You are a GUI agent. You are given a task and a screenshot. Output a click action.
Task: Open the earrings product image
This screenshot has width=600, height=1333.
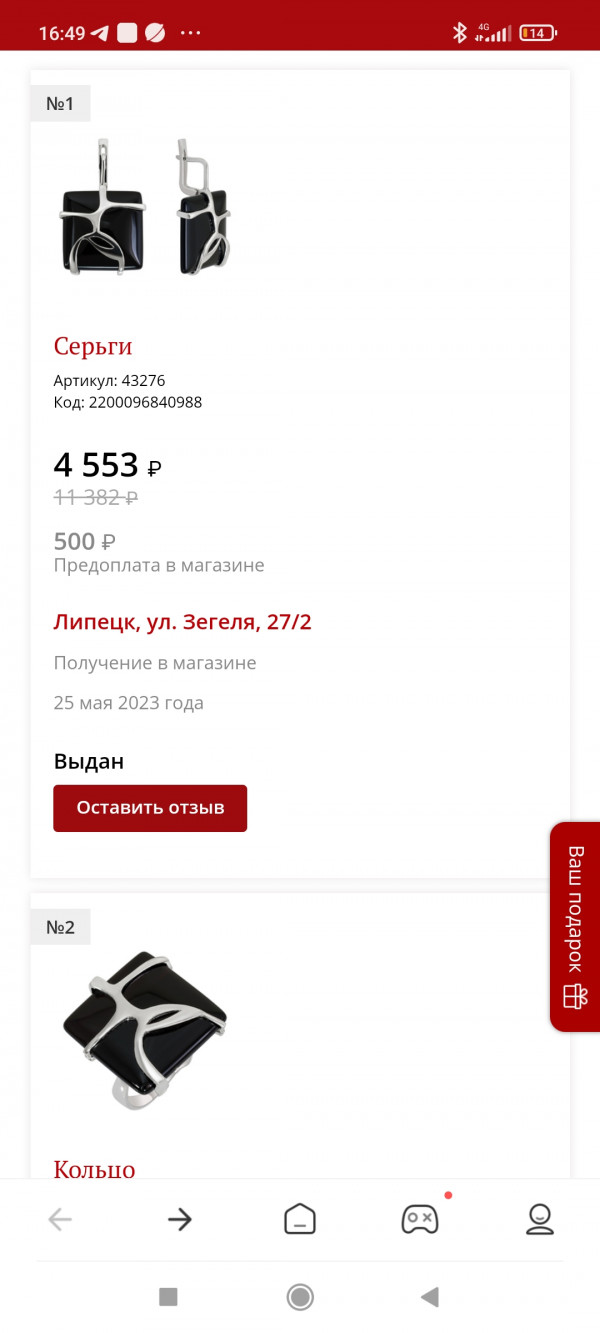146,209
